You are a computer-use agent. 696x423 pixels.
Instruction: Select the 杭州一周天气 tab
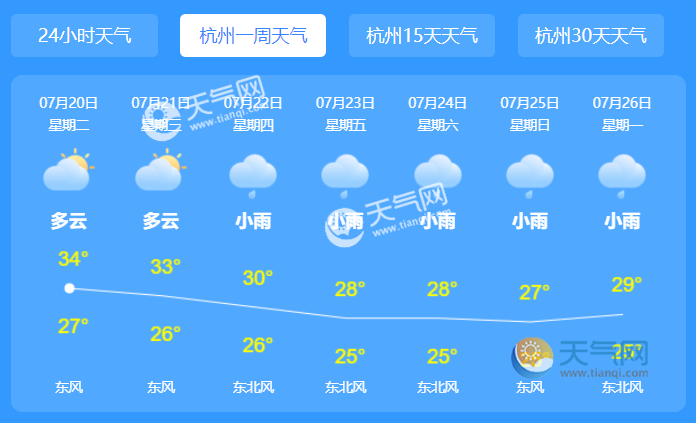click(x=253, y=36)
